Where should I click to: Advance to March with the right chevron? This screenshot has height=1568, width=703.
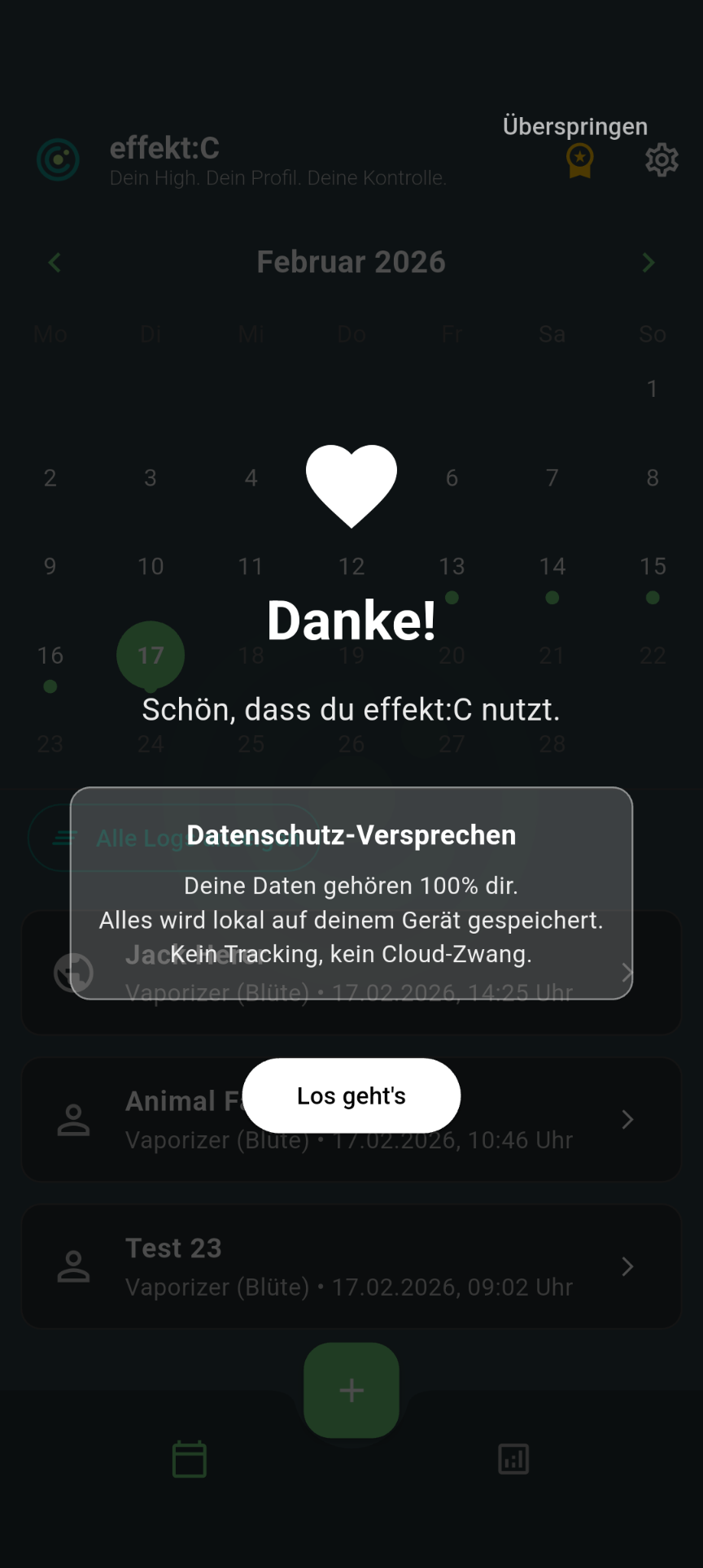(x=648, y=262)
